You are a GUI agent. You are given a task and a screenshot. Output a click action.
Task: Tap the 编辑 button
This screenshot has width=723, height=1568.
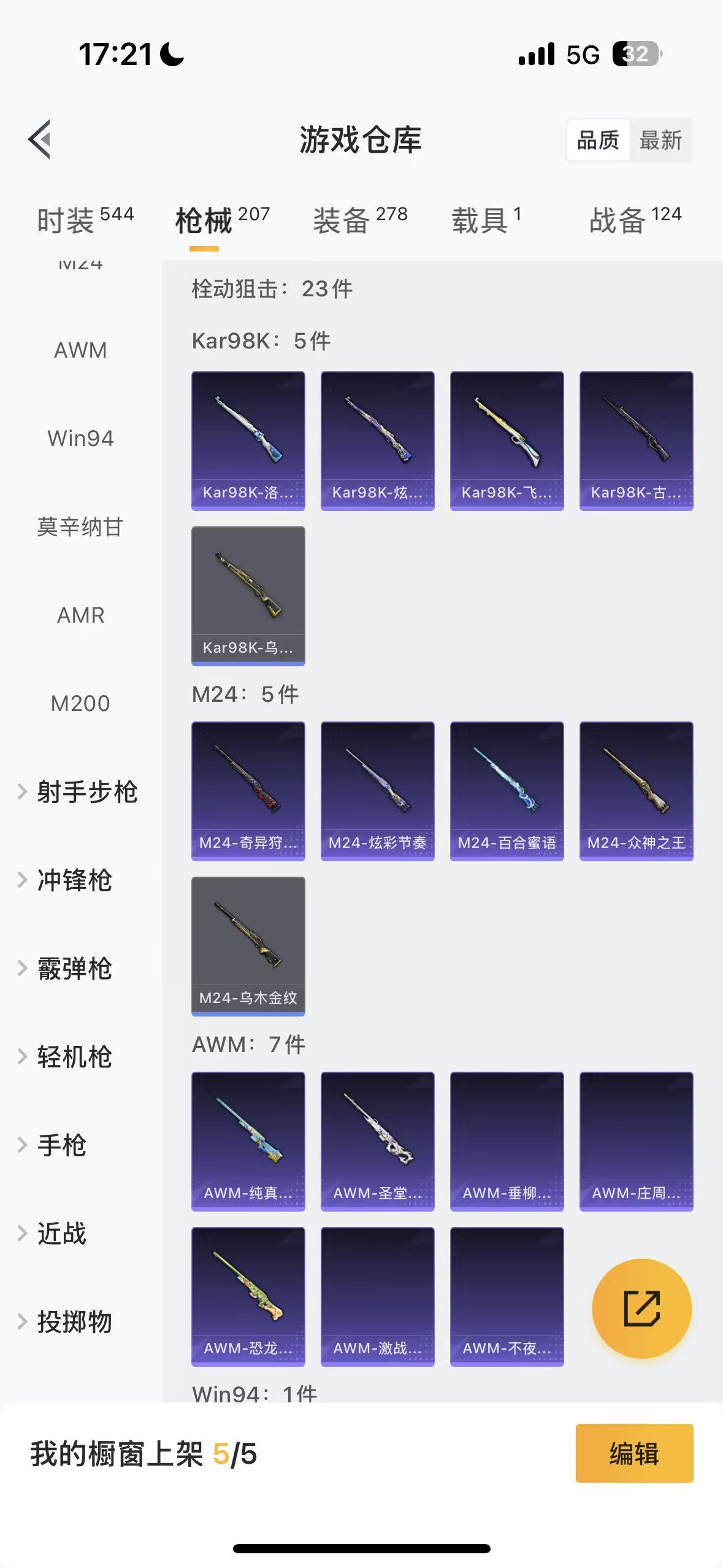point(634,1453)
